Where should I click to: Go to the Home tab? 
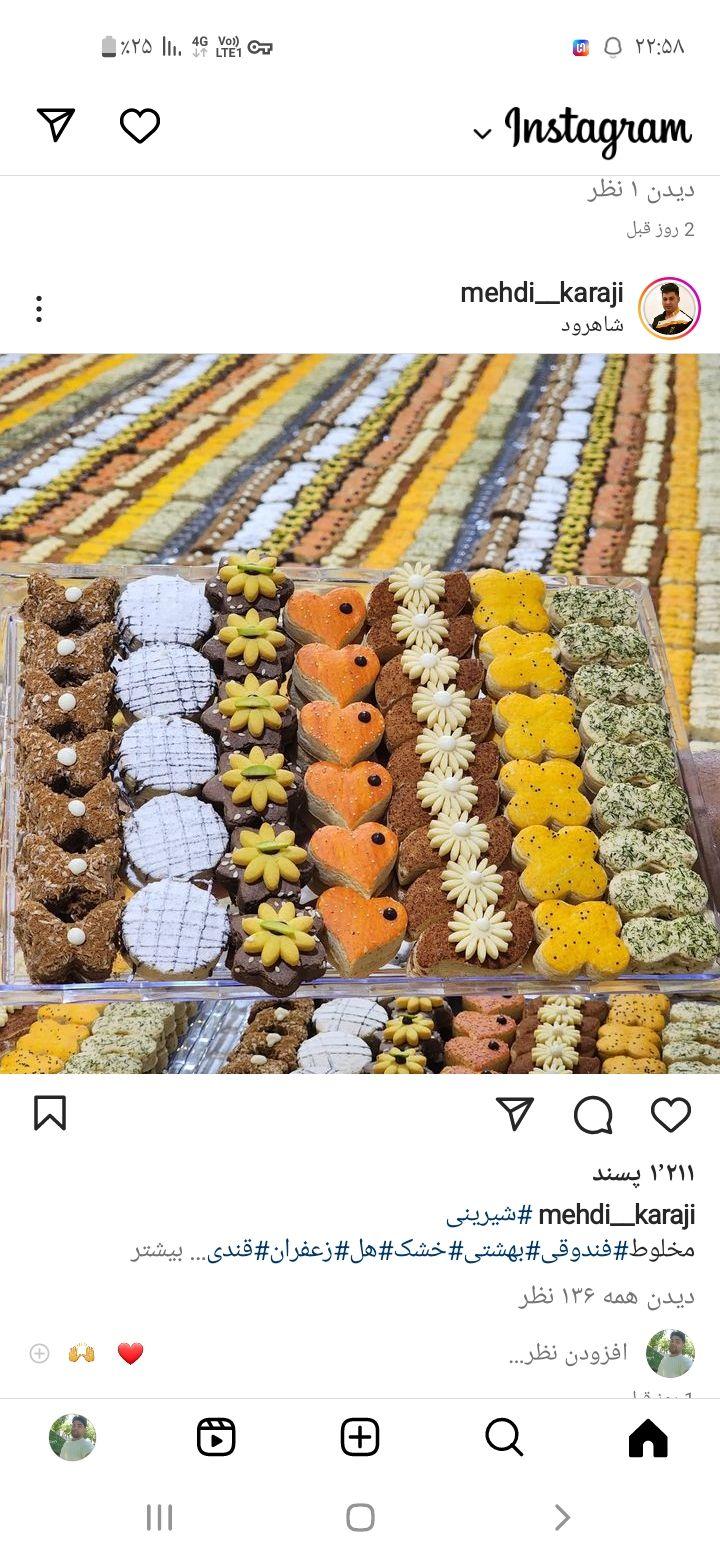pos(647,1437)
